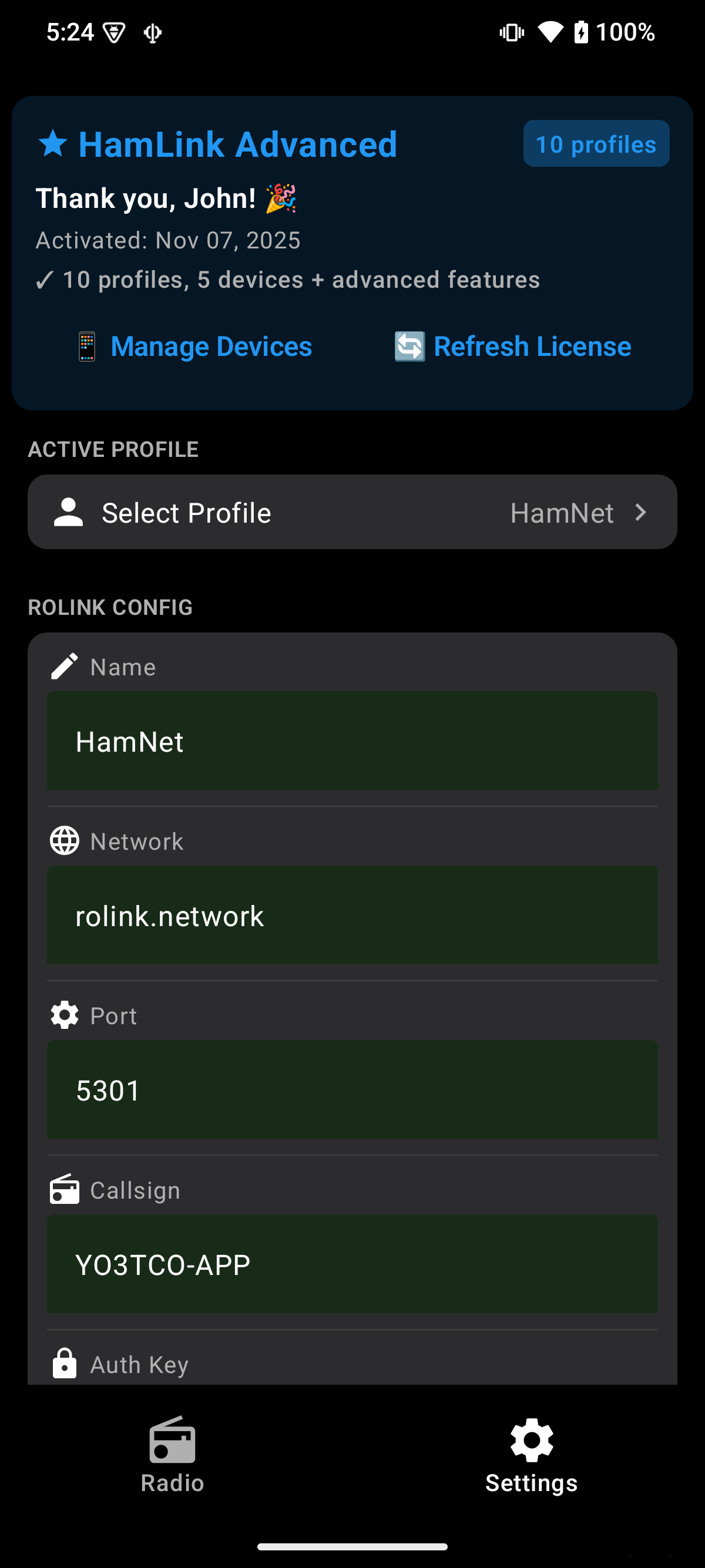Image resolution: width=705 pixels, height=1568 pixels.
Task: Switch to the Settings tab
Action: click(531, 1455)
